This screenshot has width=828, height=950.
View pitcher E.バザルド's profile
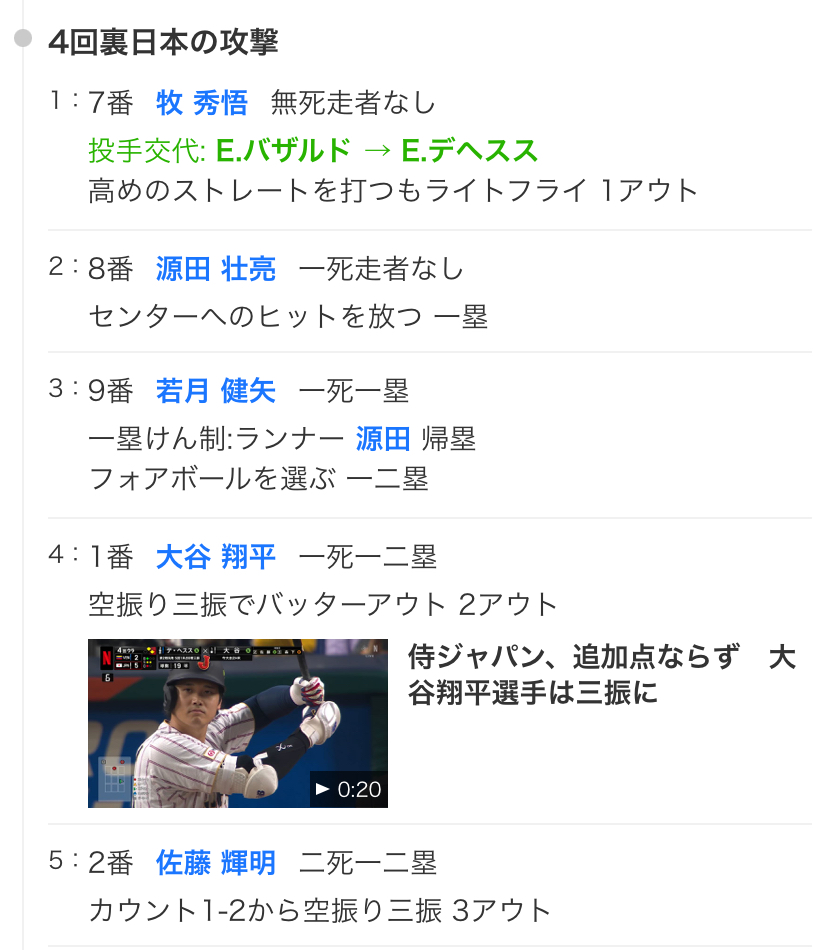[283, 150]
